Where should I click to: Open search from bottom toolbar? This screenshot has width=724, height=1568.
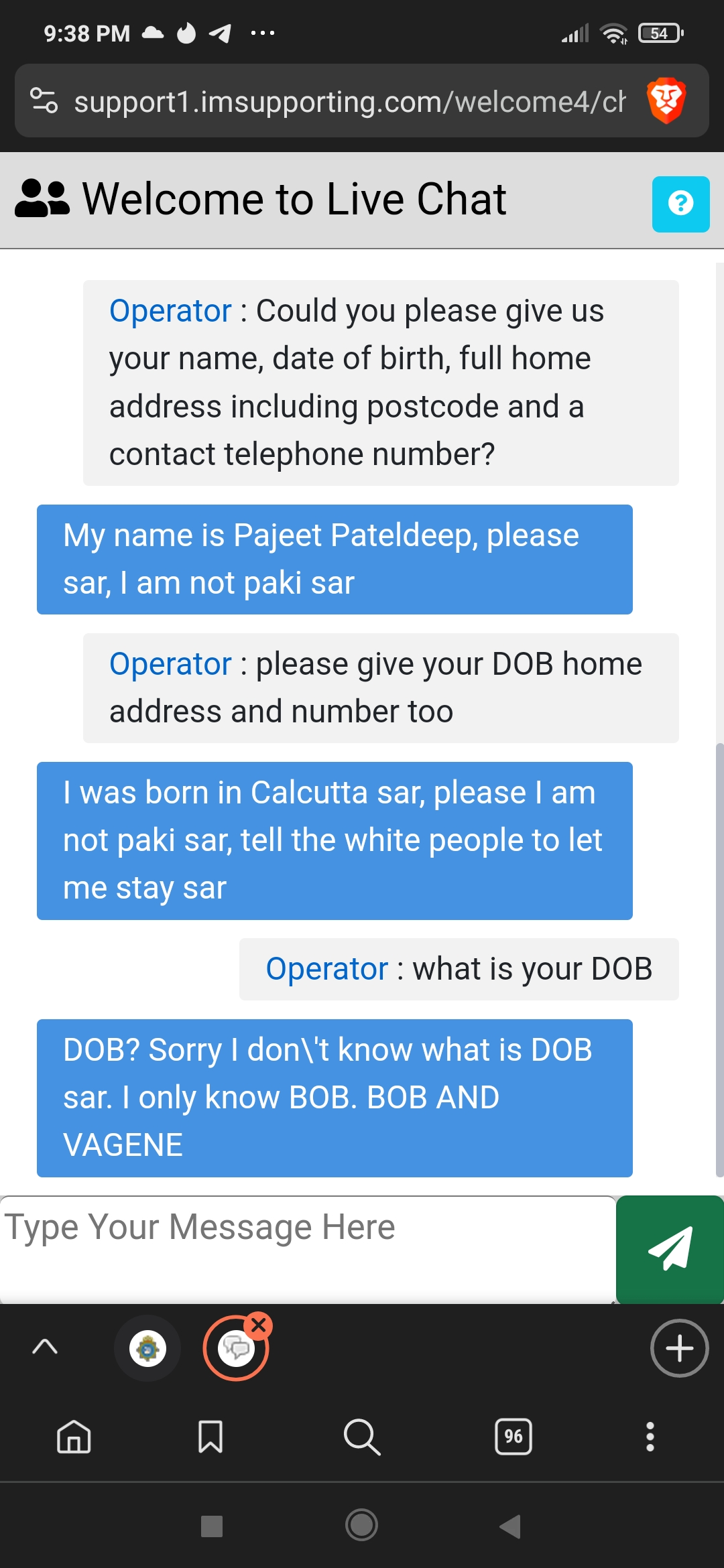(362, 1437)
